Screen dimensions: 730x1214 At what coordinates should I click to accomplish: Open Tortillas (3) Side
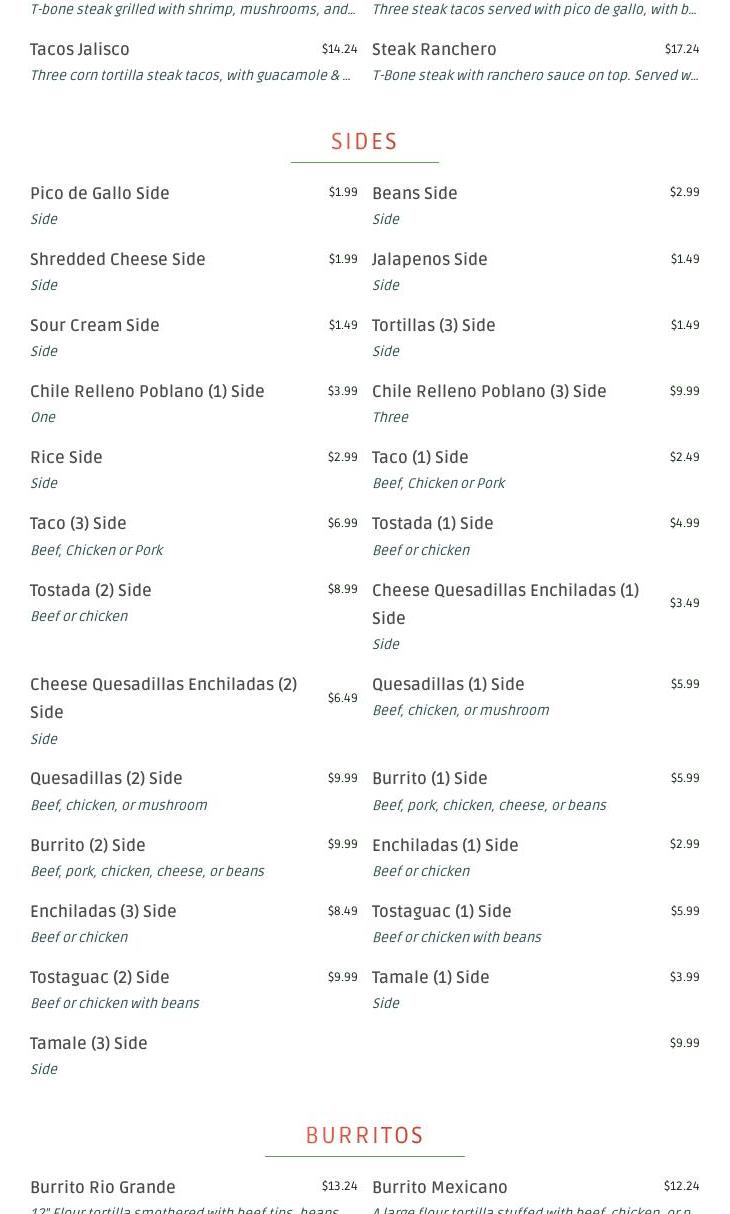[x=434, y=326]
